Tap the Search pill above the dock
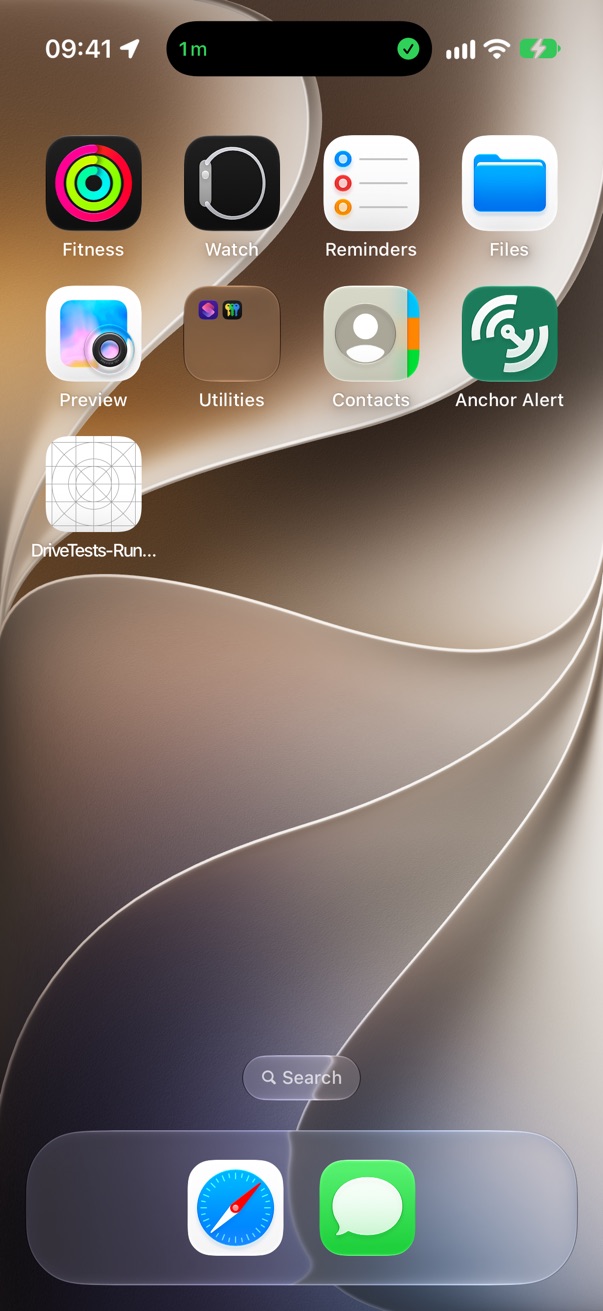Screen dimensions: 603x1311 (301, 1077)
